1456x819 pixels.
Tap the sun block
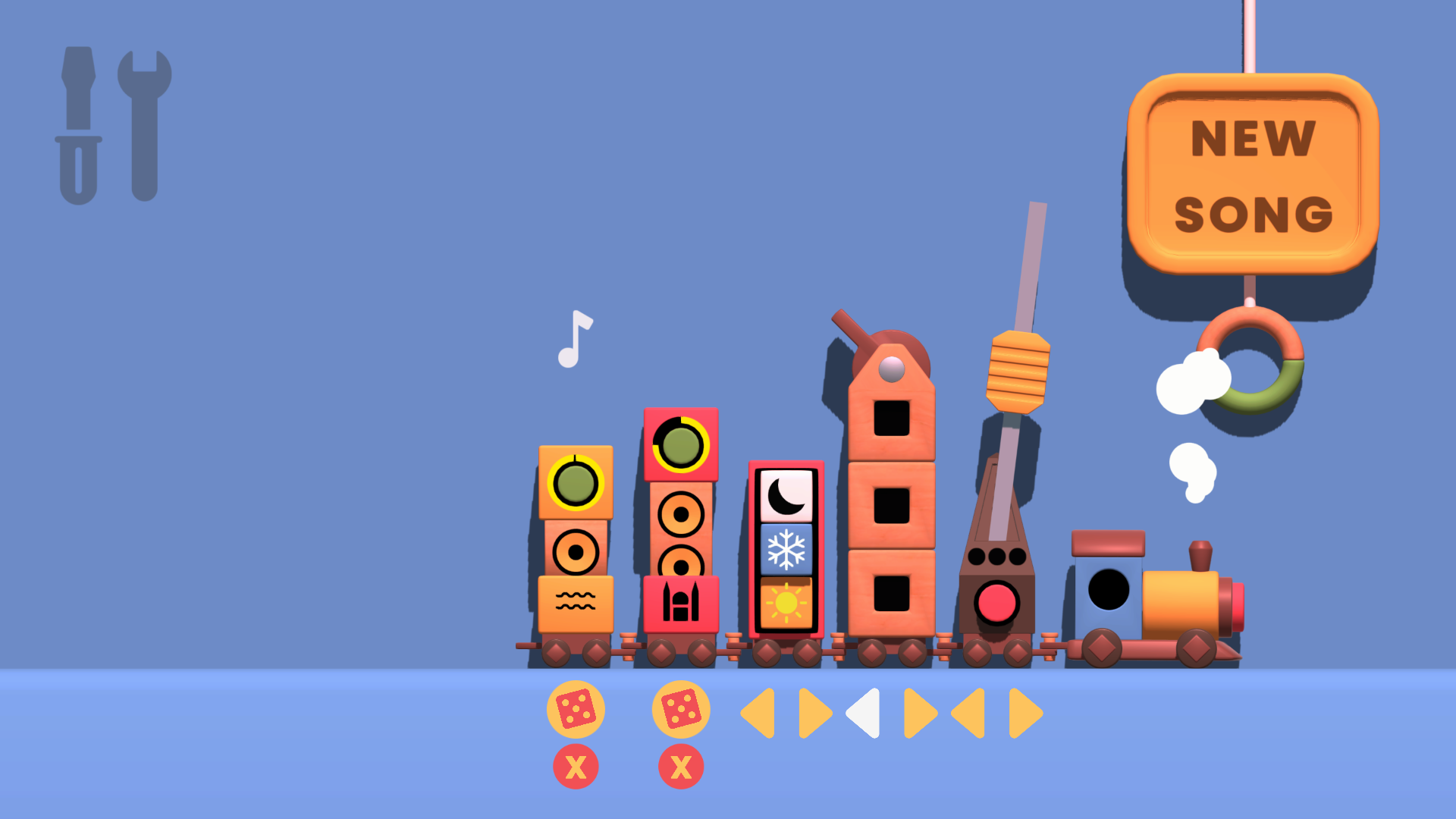click(786, 603)
